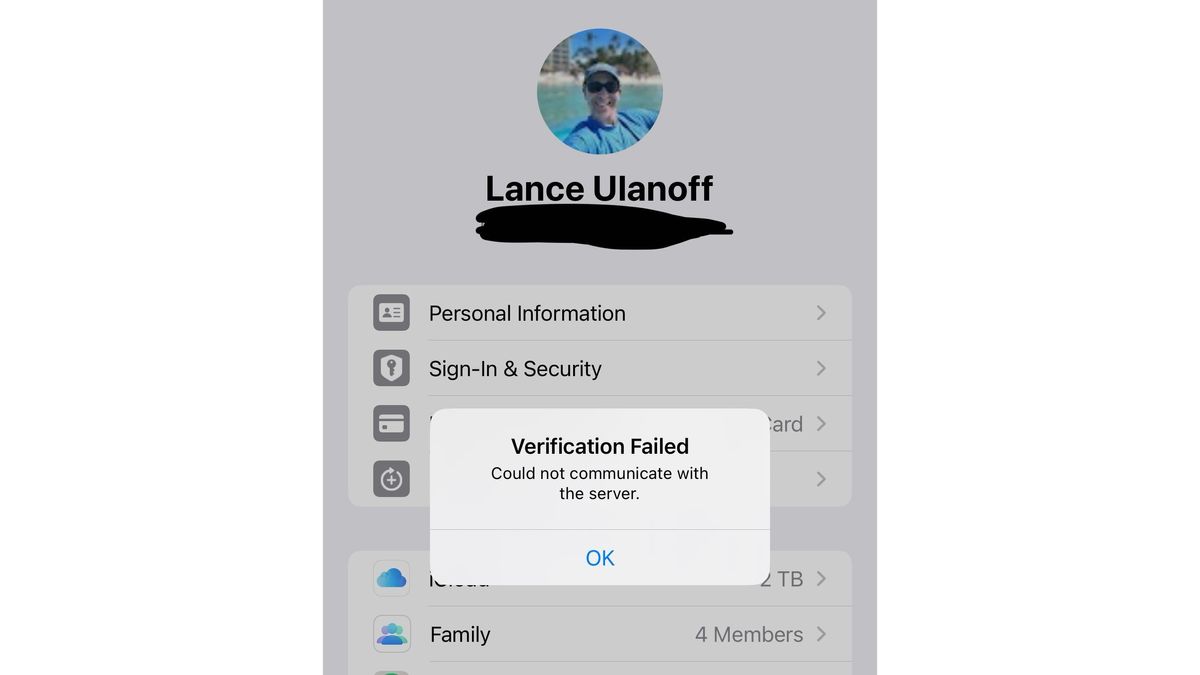Viewport: 1200px width, 675px height.
Task: Open the Family row with 4 Members
Action: [600, 634]
